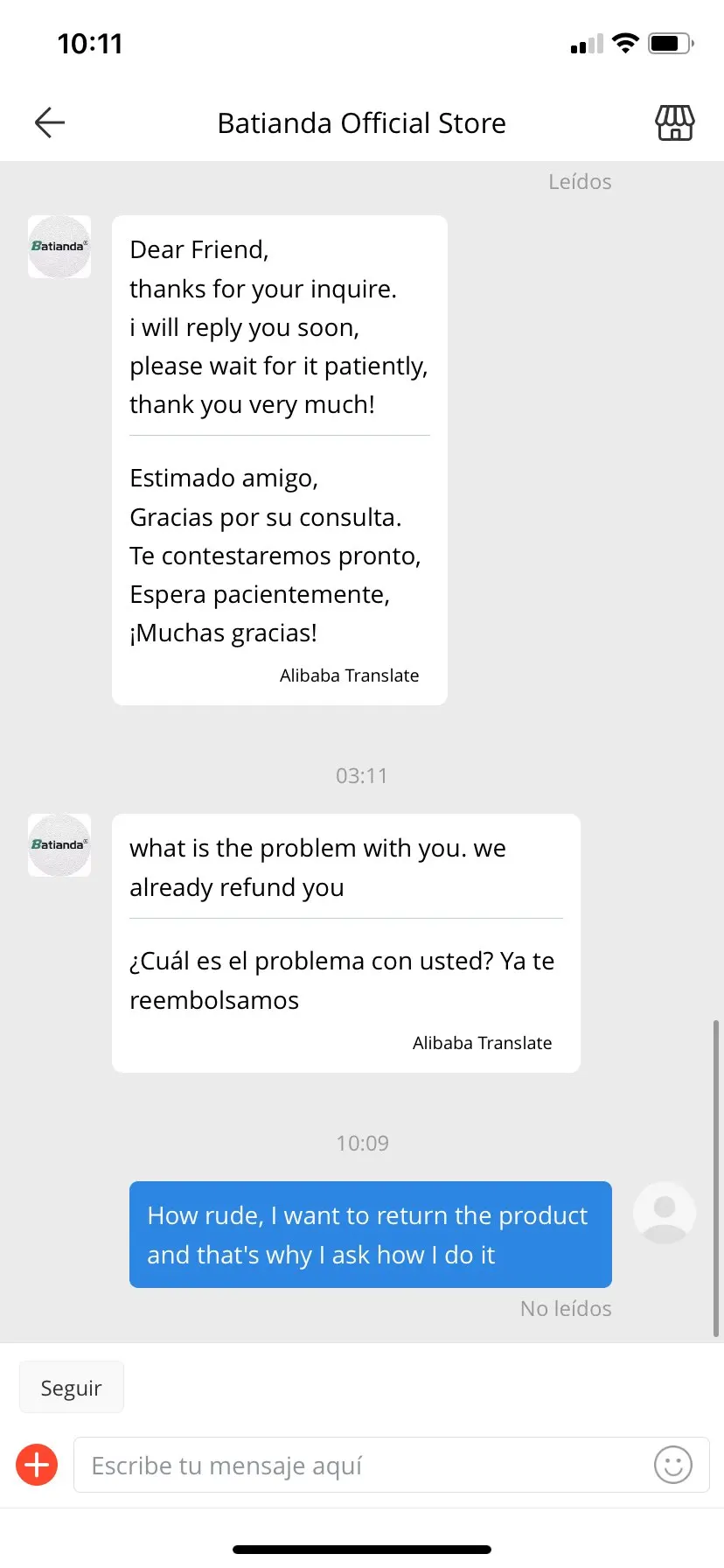The height and width of the screenshot is (1568, 724).
Task: Tap the Seguir follow button
Action: 72,1388
